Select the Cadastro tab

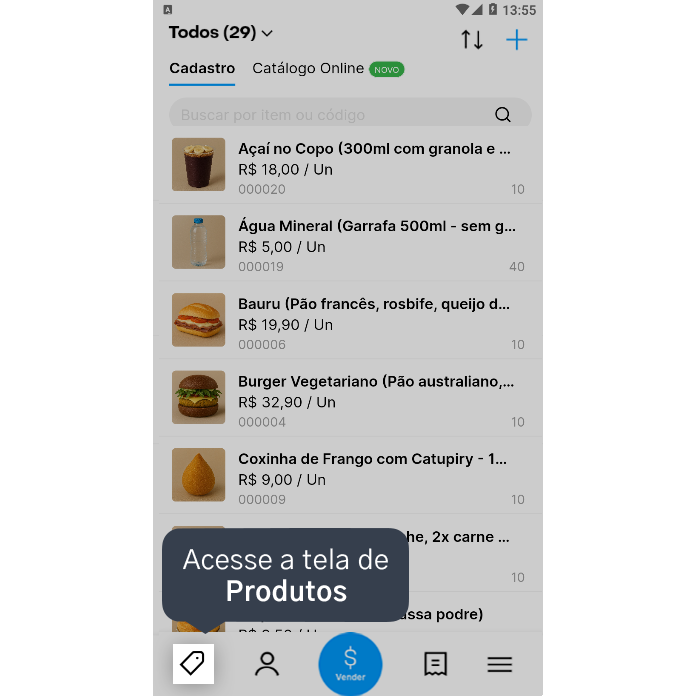tap(202, 70)
